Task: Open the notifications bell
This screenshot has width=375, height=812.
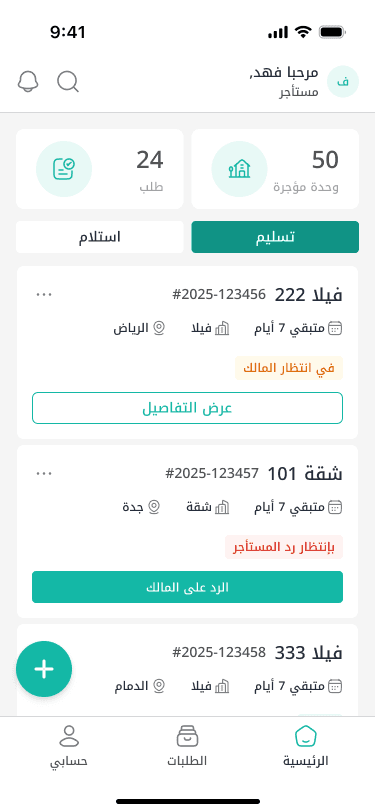Action: (x=28, y=82)
